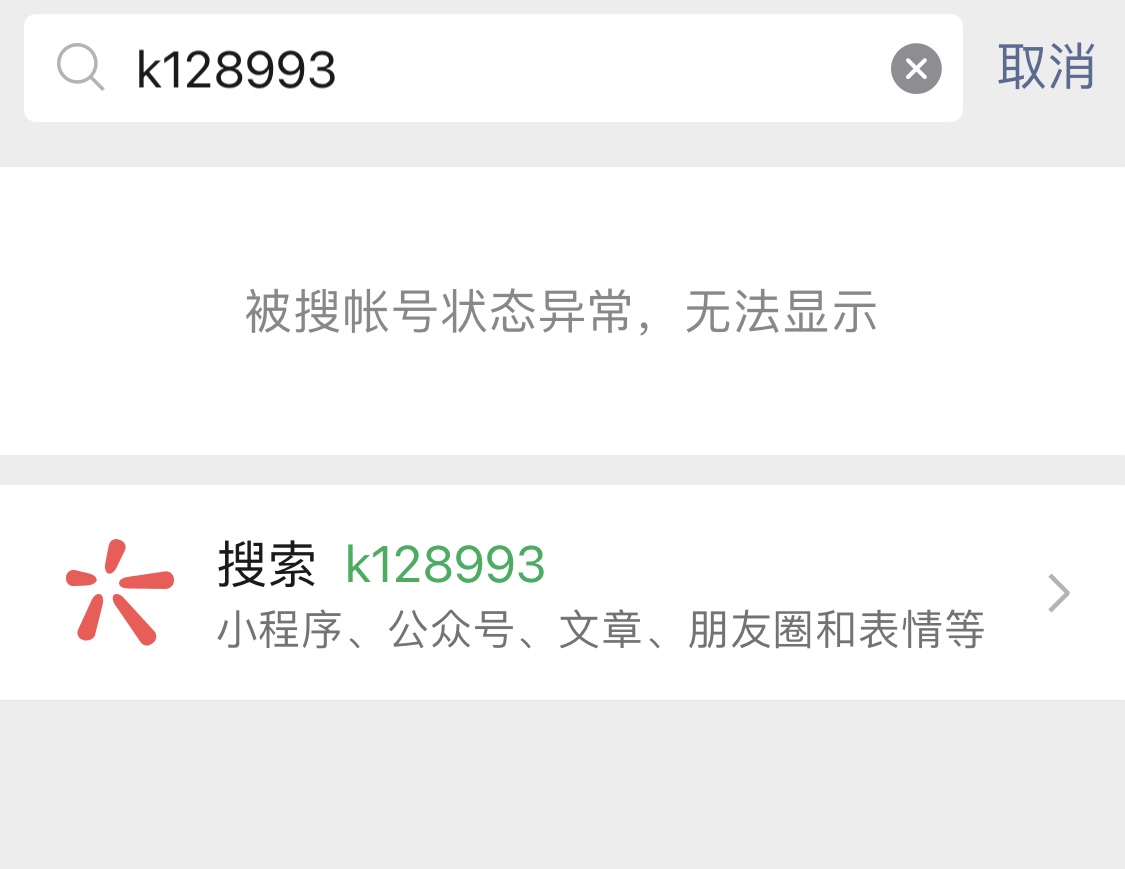
Task: Cancel the search with 取消
Action: coord(1046,67)
